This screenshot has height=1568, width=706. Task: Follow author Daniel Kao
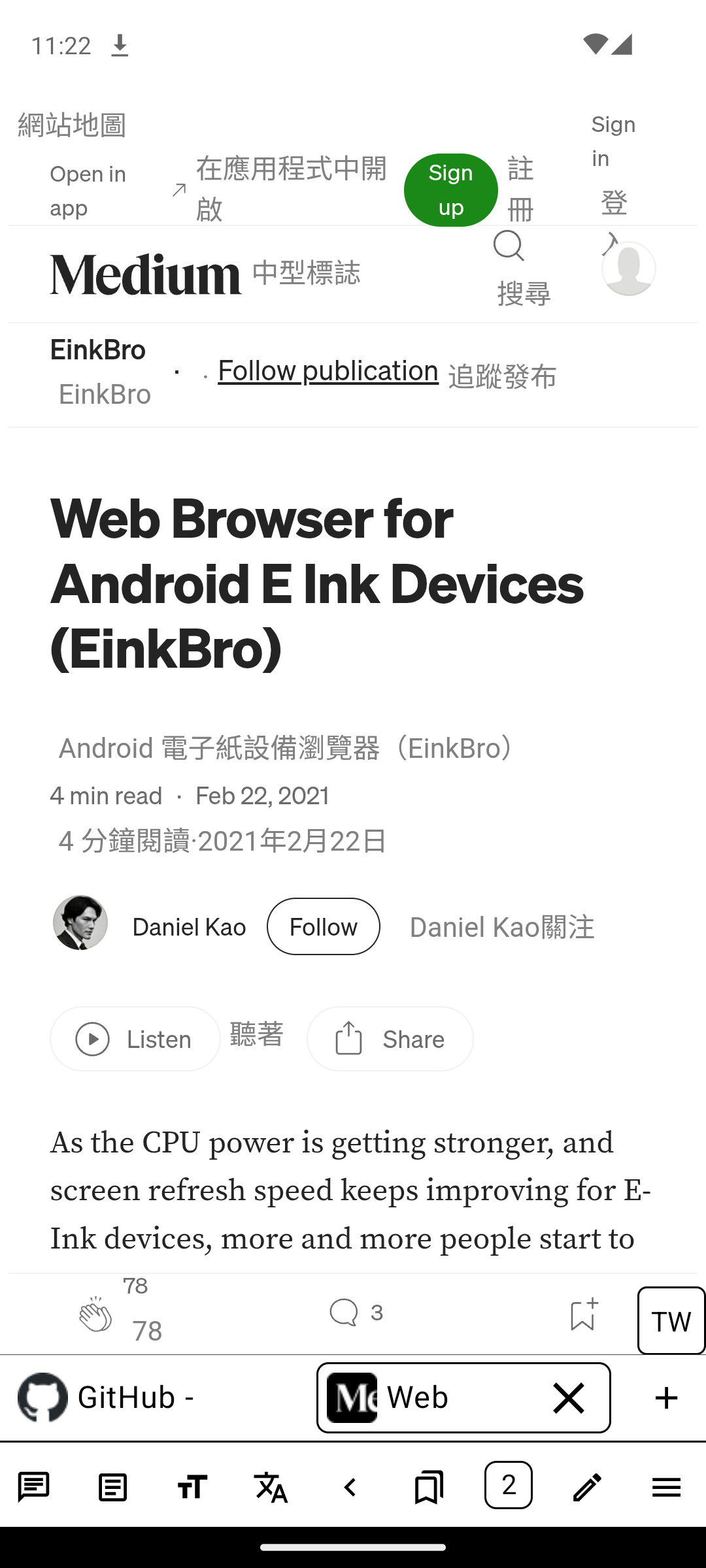point(323,926)
